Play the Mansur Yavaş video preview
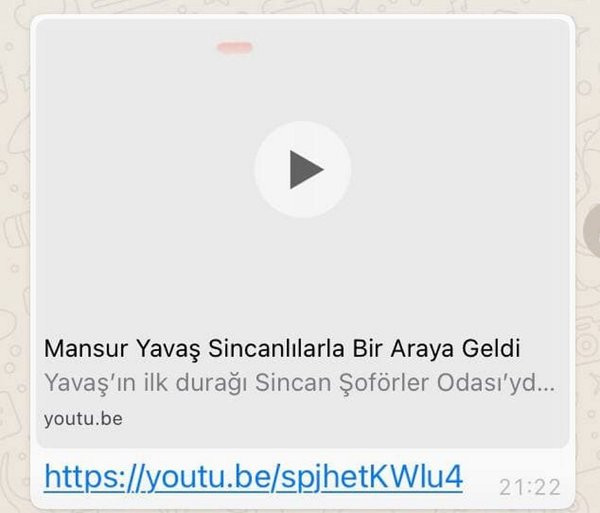Viewport: 600px width, 513px height. pyautogui.click(x=302, y=169)
